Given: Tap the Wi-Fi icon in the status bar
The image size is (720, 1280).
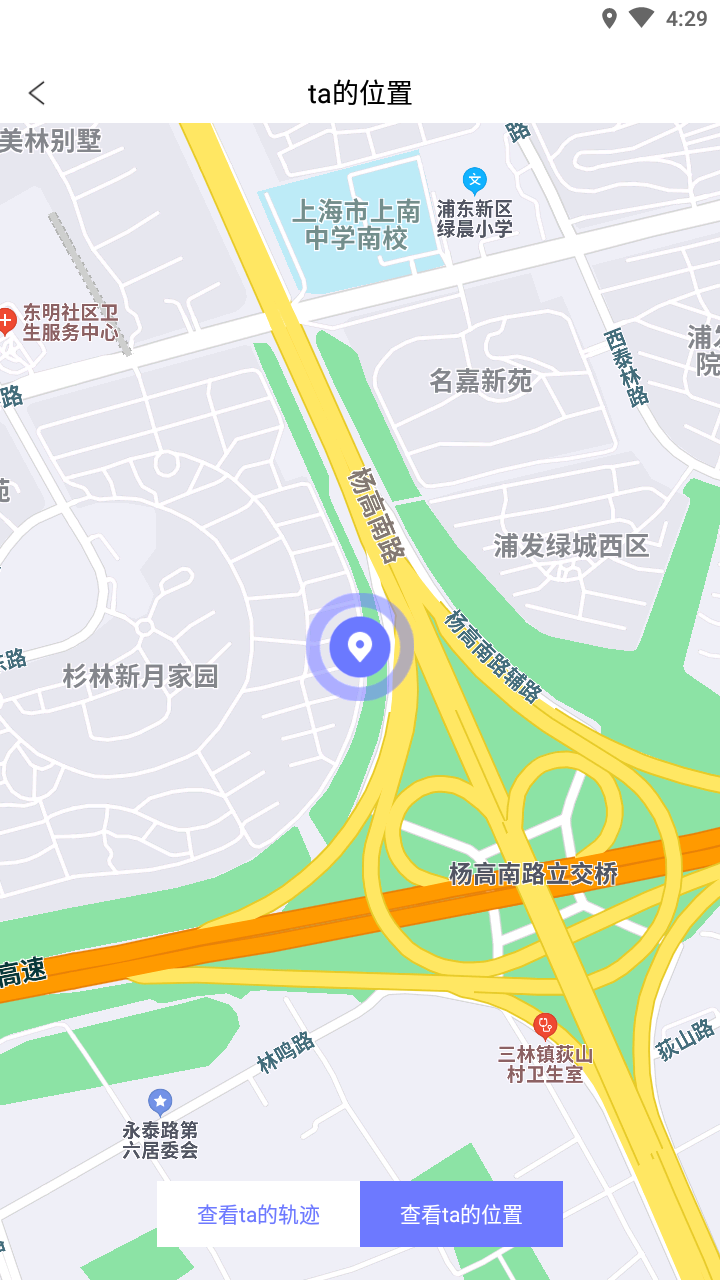Looking at the screenshot, I should [x=640, y=17].
